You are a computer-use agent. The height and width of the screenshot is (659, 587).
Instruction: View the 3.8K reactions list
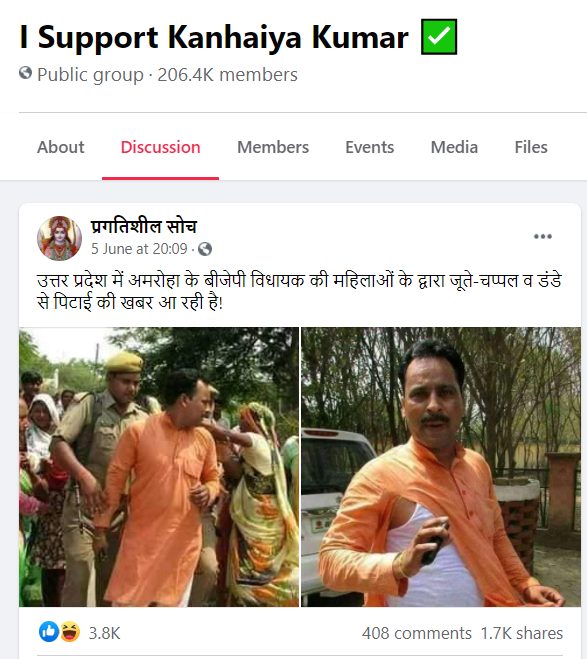(x=104, y=633)
